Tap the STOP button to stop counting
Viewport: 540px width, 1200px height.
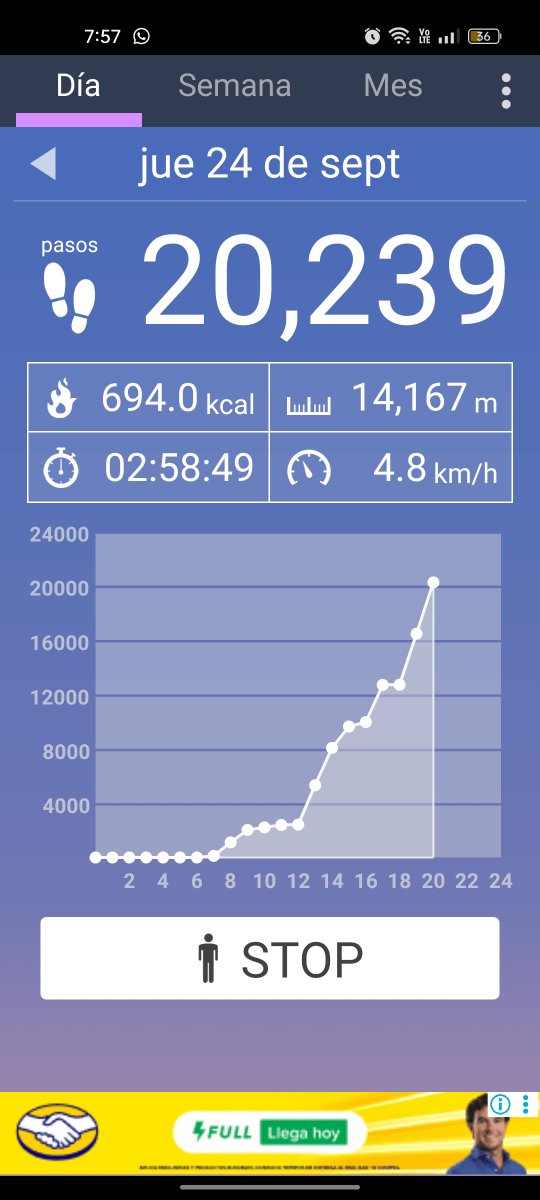(270, 958)
